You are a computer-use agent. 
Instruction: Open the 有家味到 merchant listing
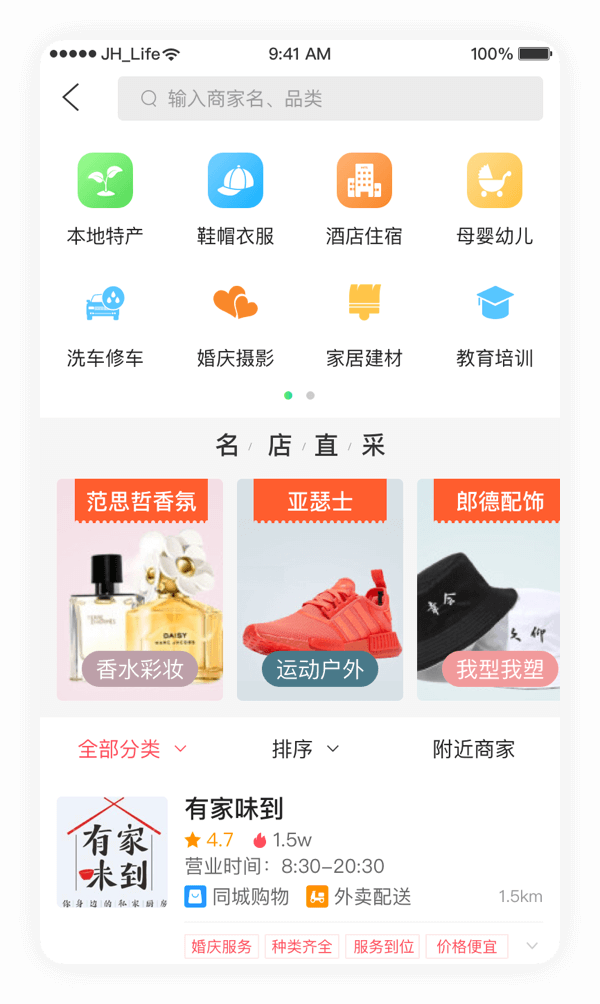pyautogui.click(x=300, y=852)
